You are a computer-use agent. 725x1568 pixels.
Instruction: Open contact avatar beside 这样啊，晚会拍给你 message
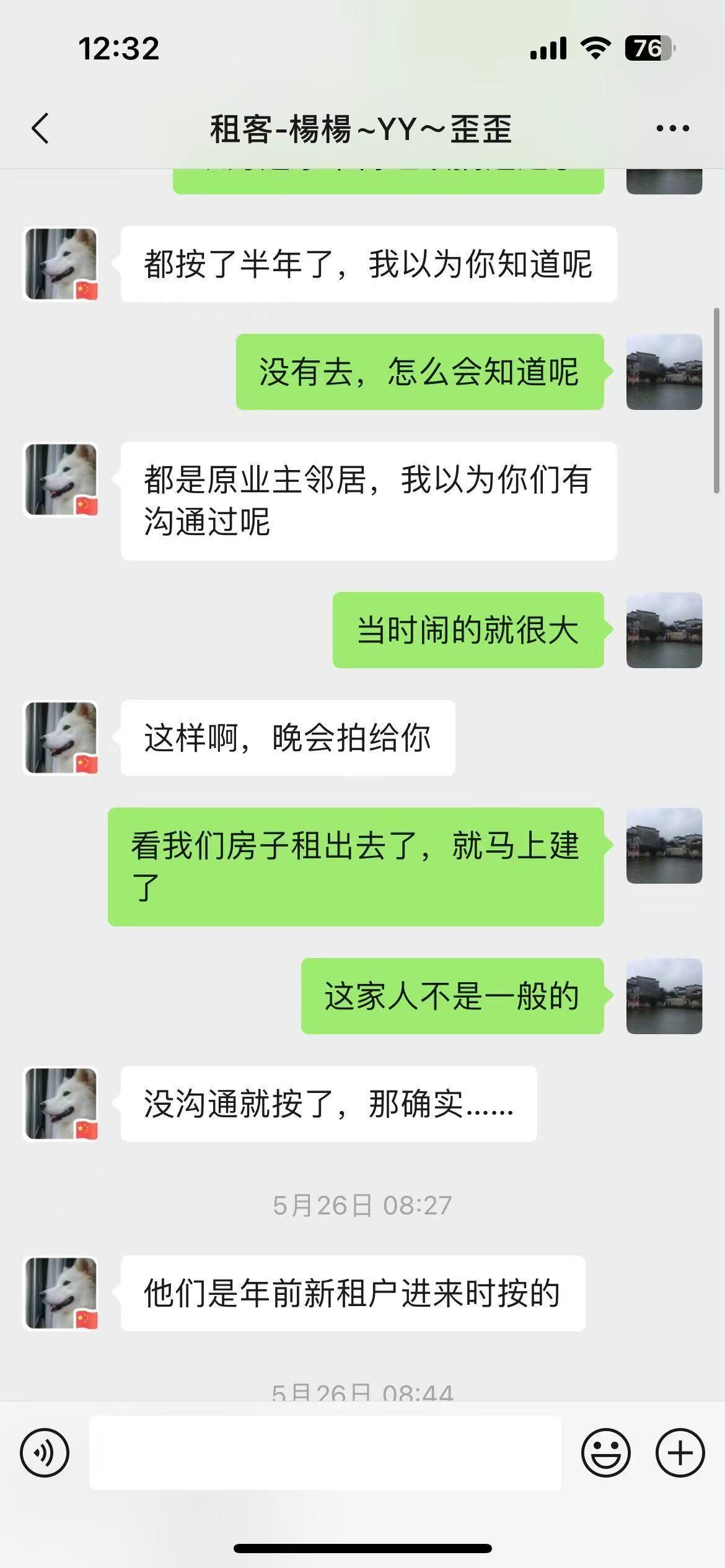tap(61, 738)
